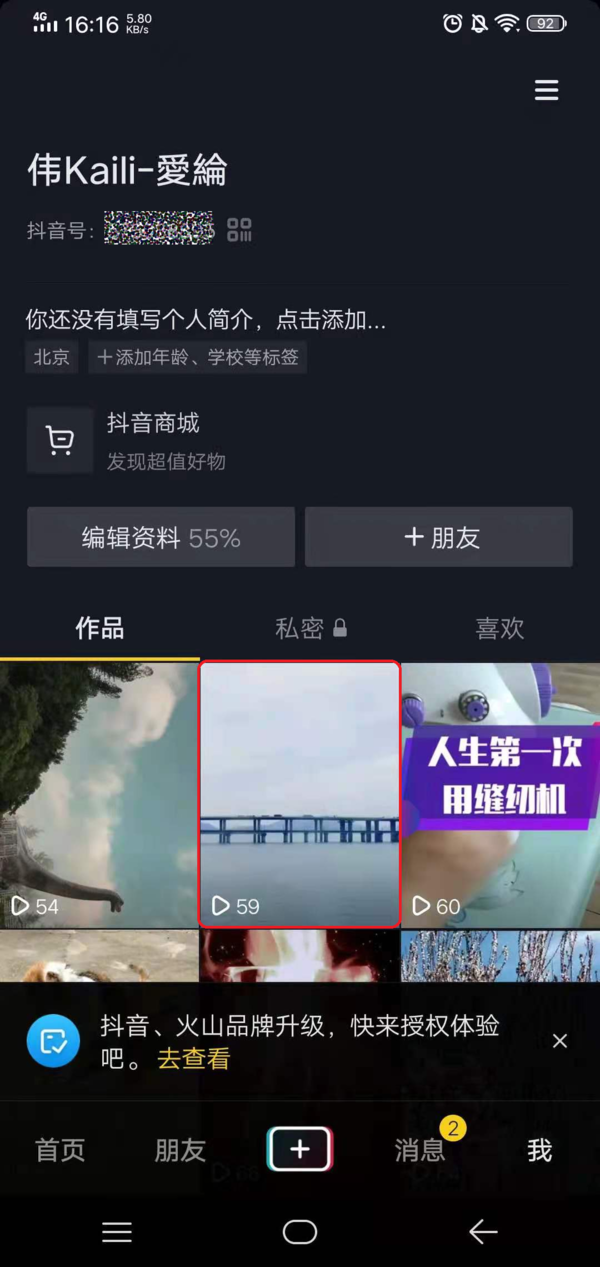Go to the 首页 tab
600x1267 pixels.
(60, 1150)
